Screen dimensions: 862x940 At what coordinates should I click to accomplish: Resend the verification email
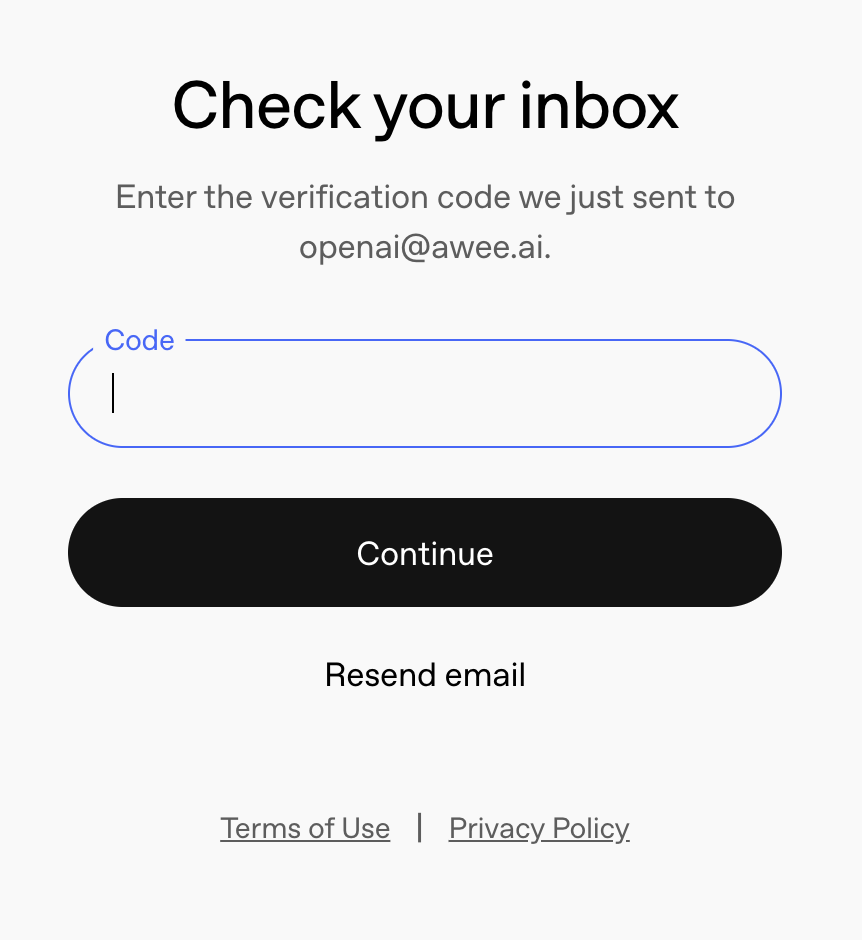pyautogui.click(x=425, y=675)
